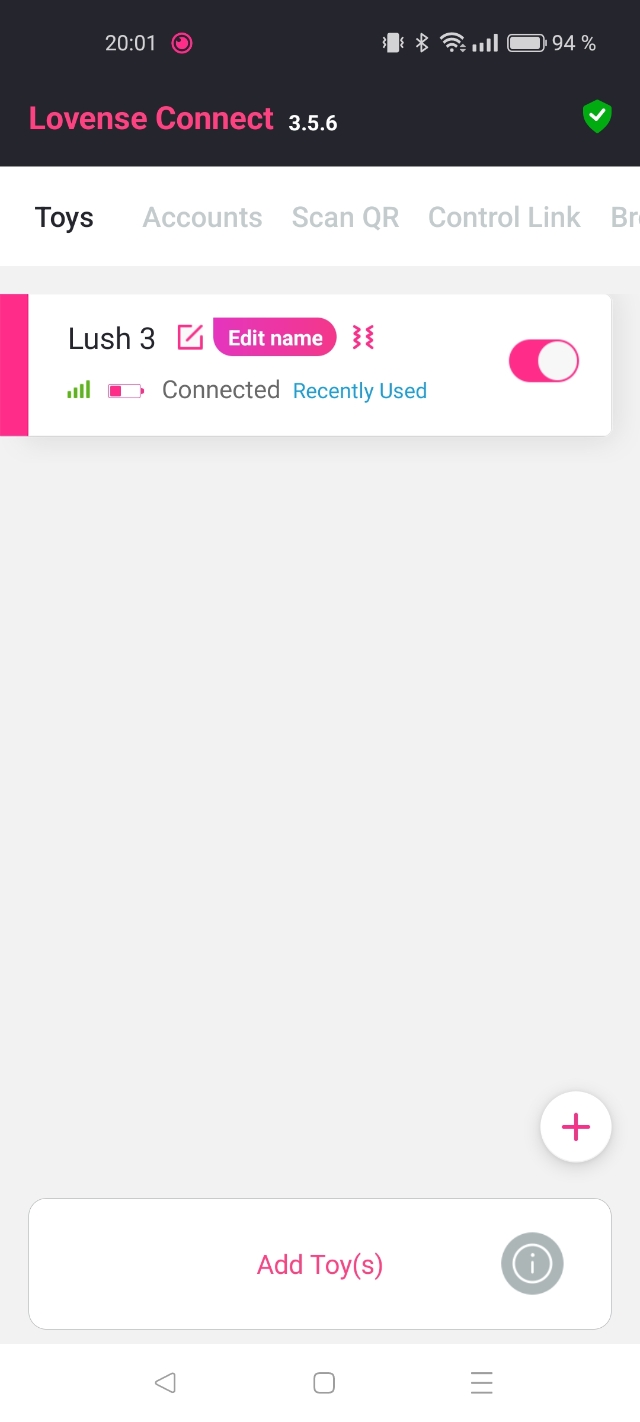640x1422 pixels.
Task: Tap the edit pencil next to Lush 3
Action: 189,338
